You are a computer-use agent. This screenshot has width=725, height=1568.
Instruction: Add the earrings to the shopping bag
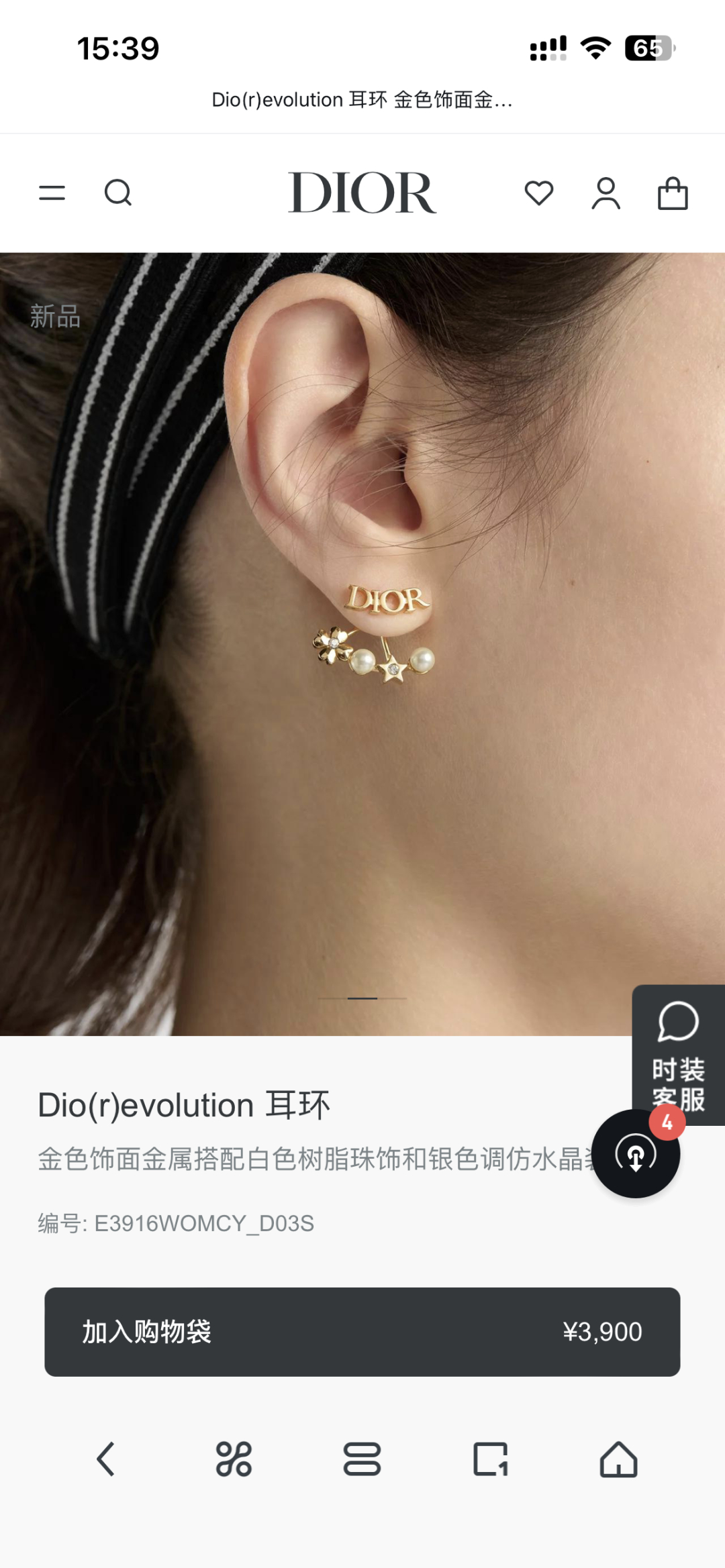362,1332
